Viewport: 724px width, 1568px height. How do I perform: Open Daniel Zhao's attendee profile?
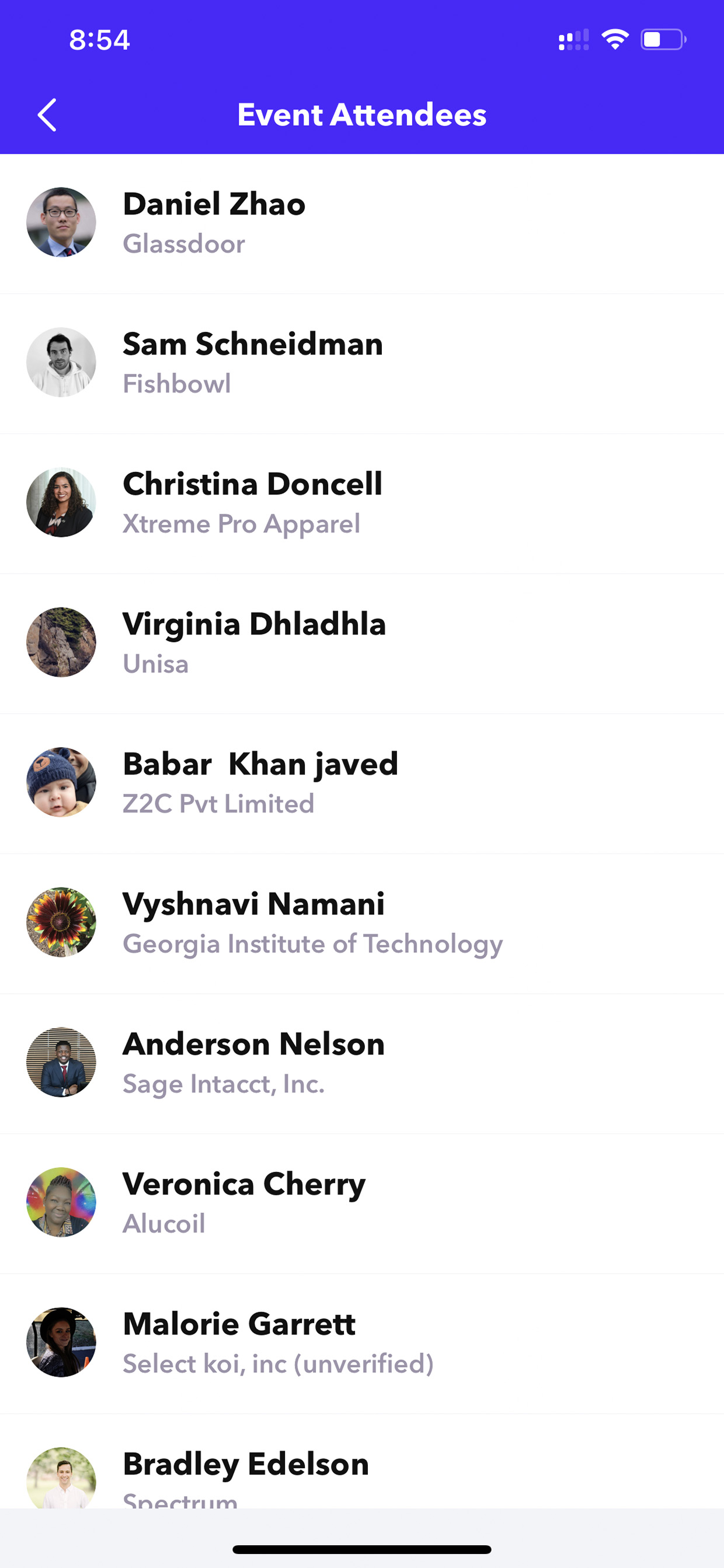click(362, 223)
